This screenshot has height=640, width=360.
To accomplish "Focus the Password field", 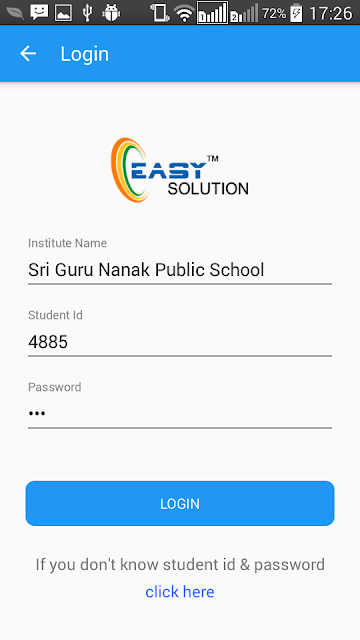I will [x=180, y=413].
